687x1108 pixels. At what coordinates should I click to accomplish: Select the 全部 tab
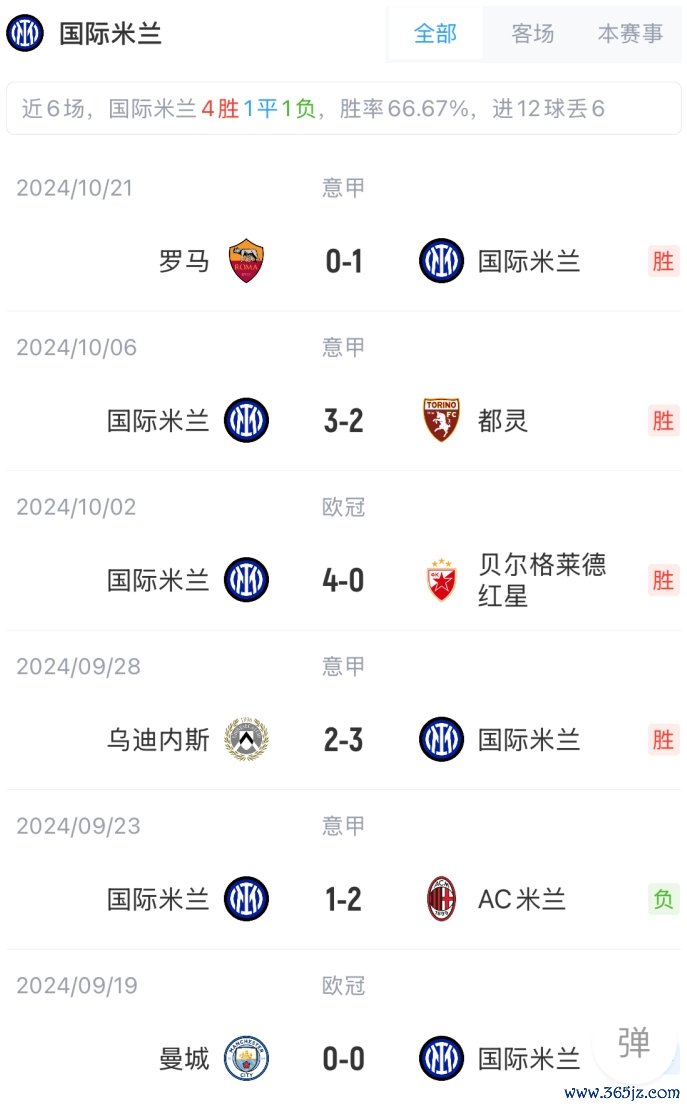point(435,33)
